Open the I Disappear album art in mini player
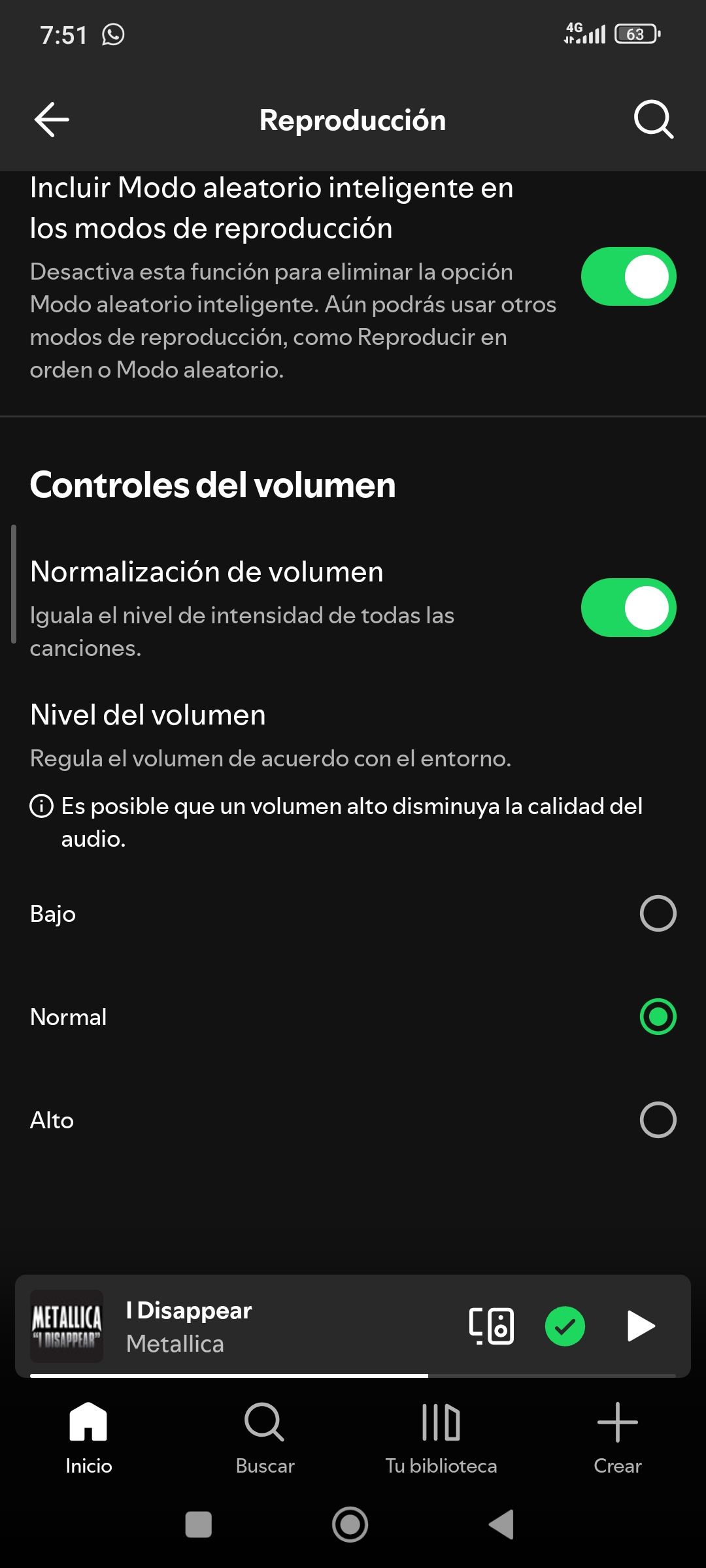Screen dimensions: 706x1568 pyautogui.click(x=67, y=1326)
